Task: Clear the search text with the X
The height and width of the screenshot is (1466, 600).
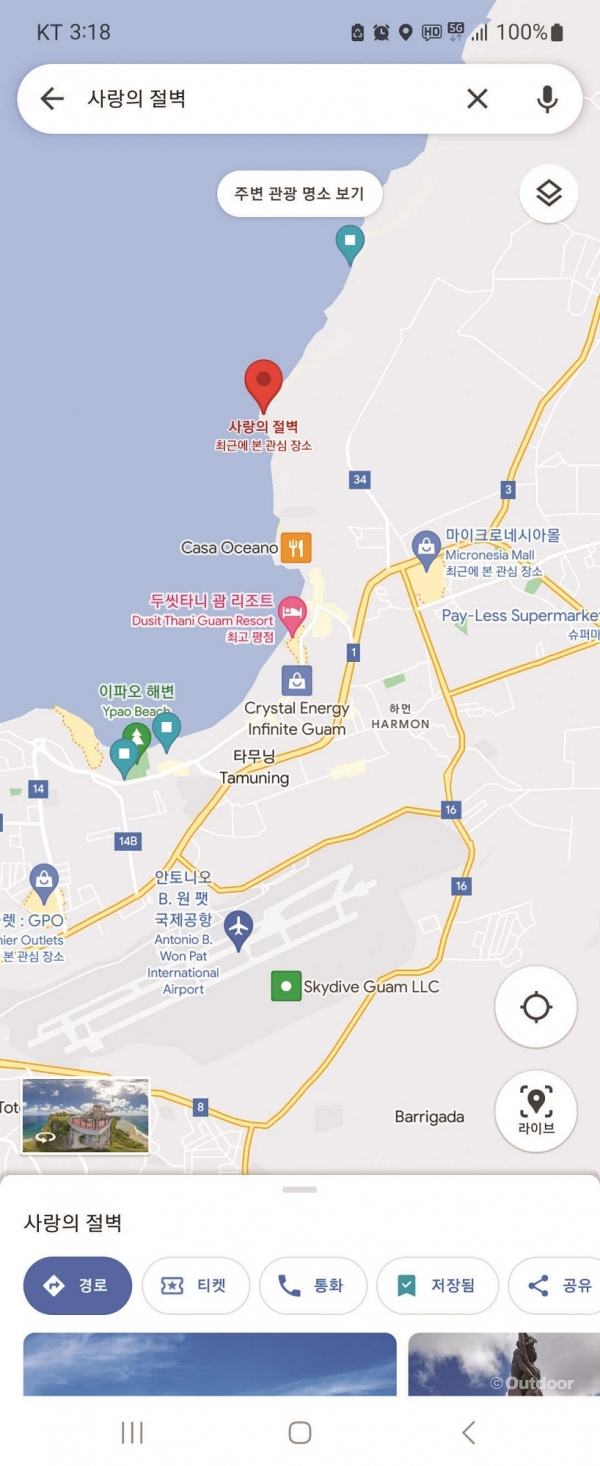Action: pos(478,98)
